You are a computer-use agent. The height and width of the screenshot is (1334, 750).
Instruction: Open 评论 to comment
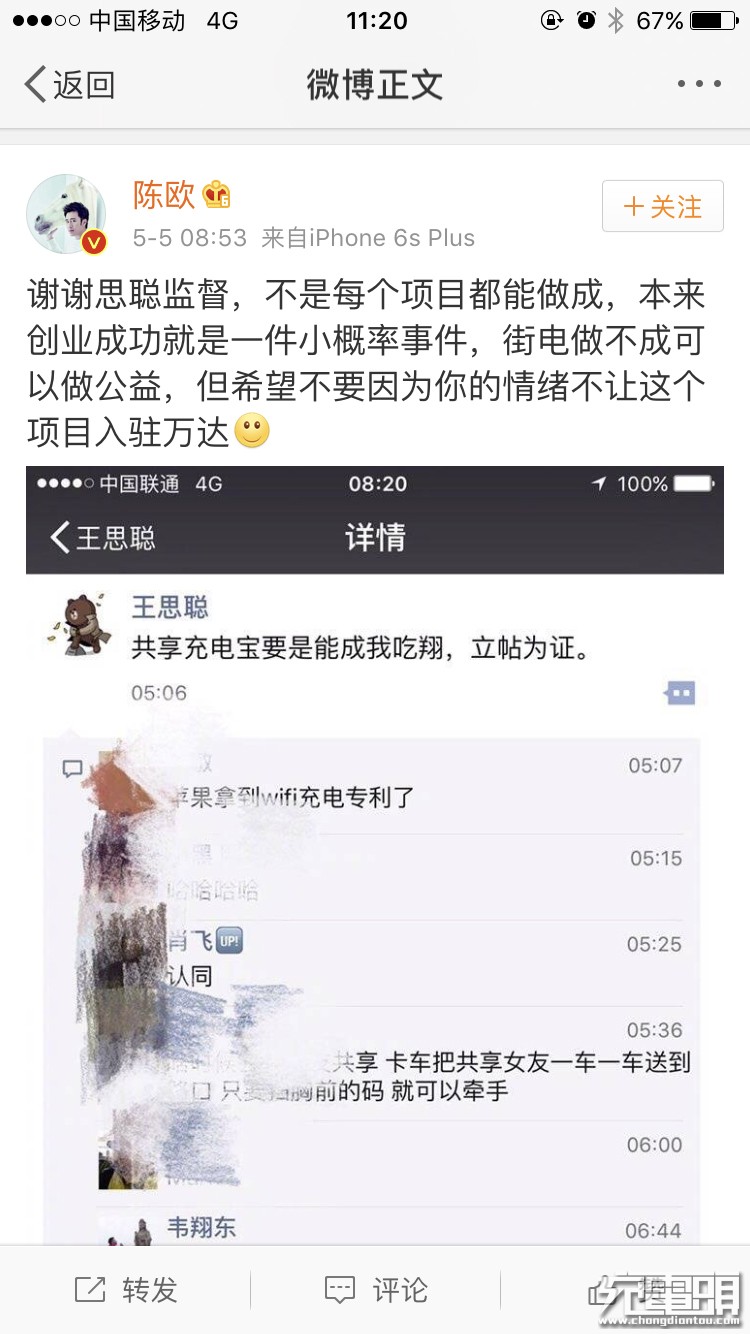pyautogui.click(x=375, y=1290)
